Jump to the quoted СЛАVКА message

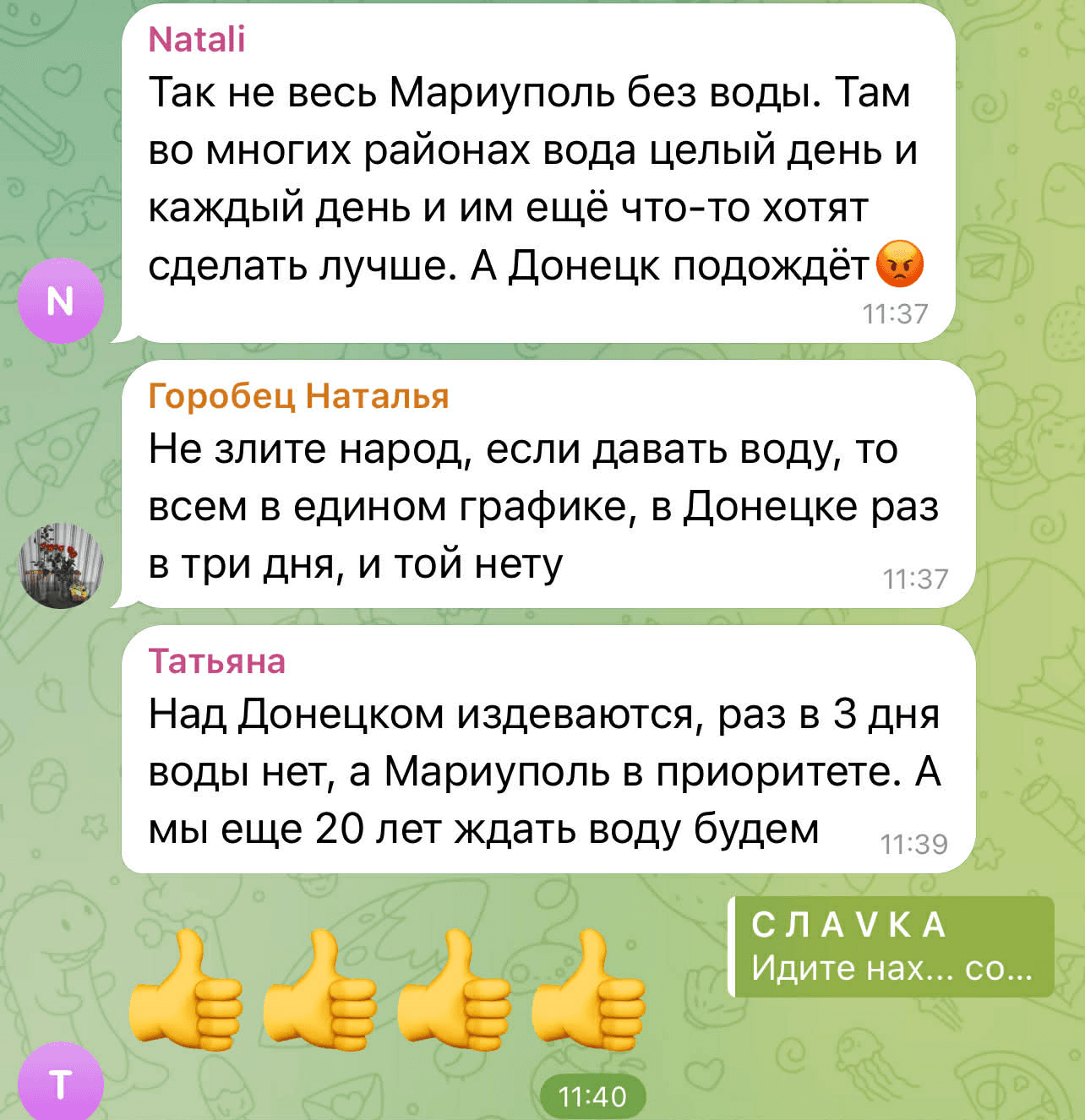[891, 947]
